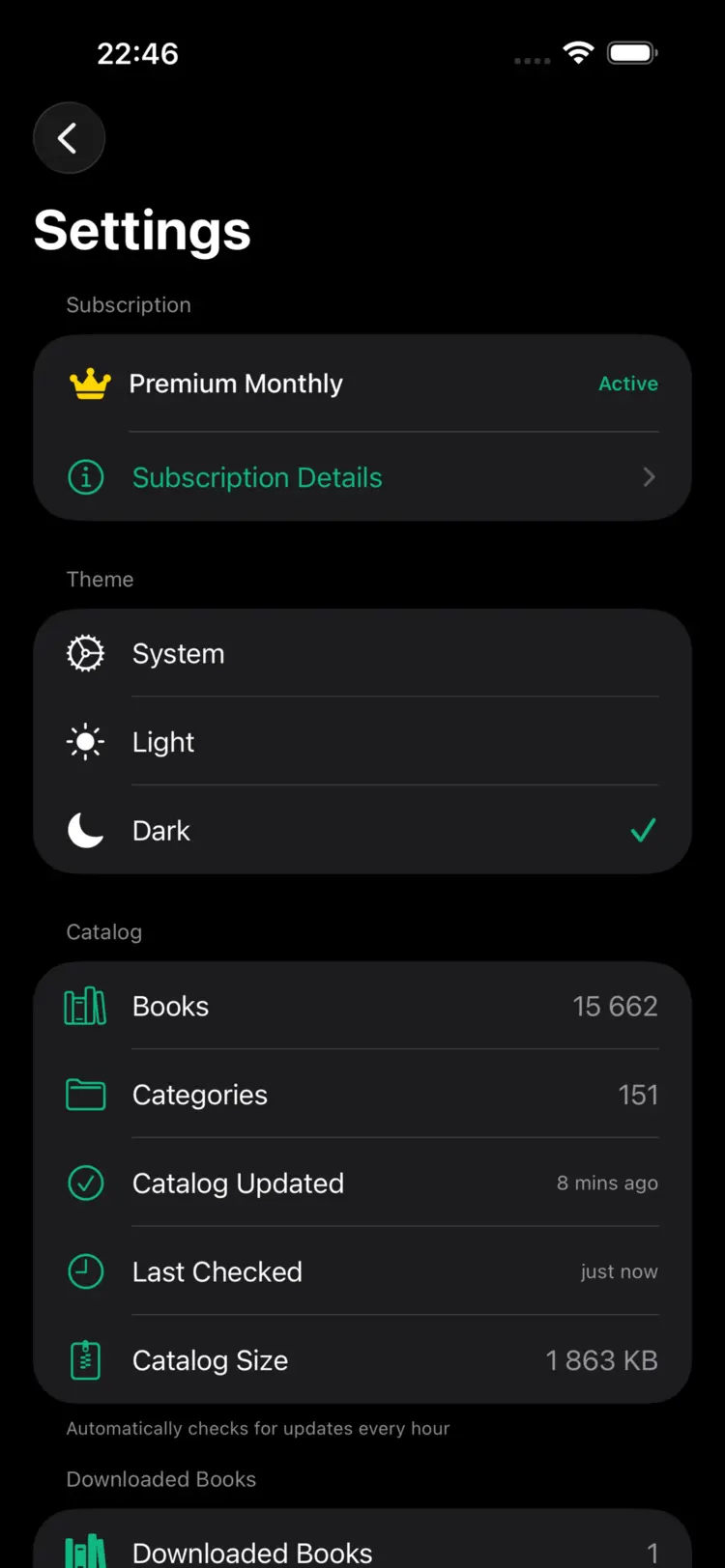The width and height of the screenshot is (725, 1568).
Task: Click the clock icon beside Last Checked
Action: tap(85, 1271)
